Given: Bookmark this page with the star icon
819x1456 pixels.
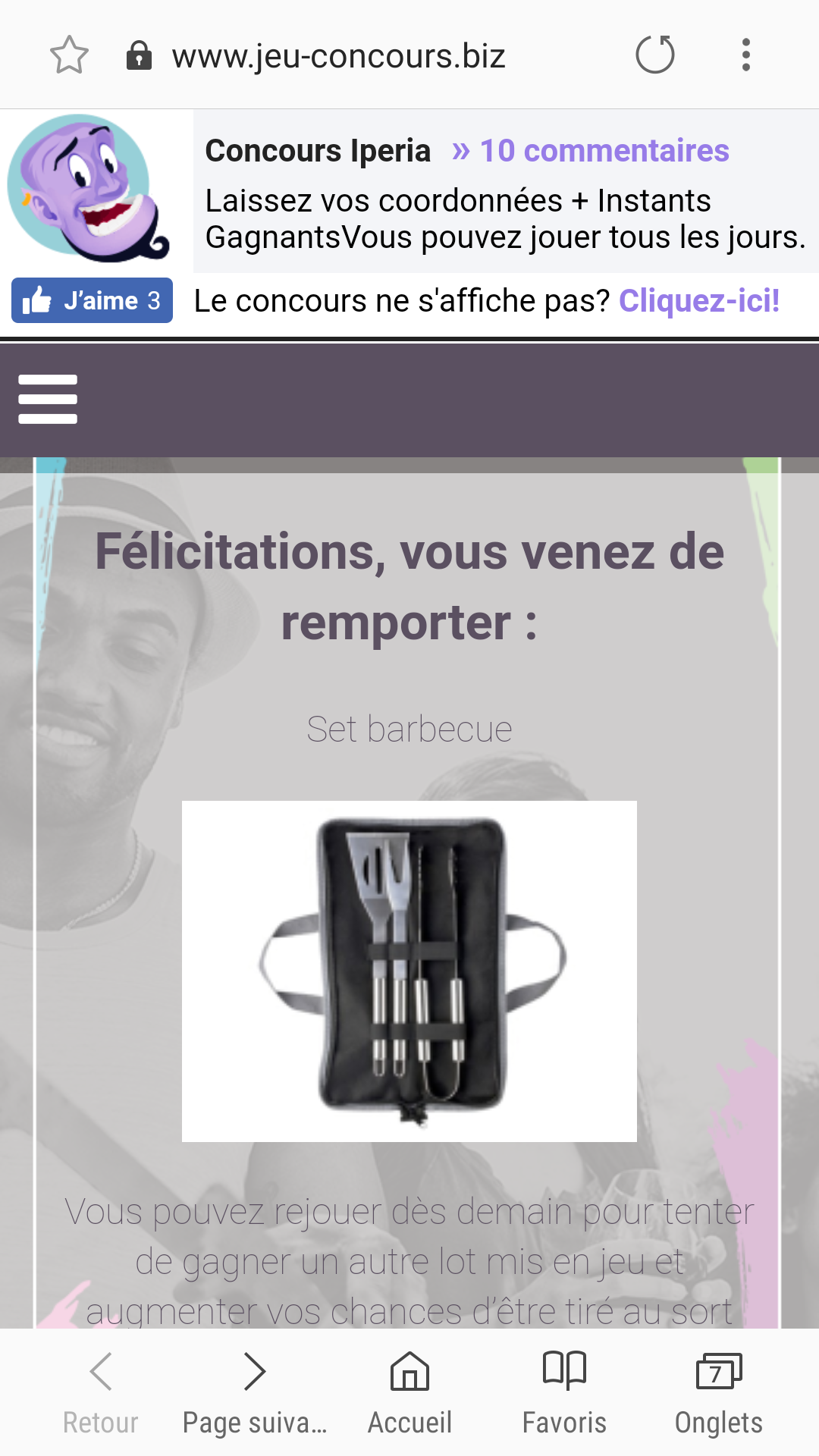Looking at the screenshot, I should click(69, 55).
